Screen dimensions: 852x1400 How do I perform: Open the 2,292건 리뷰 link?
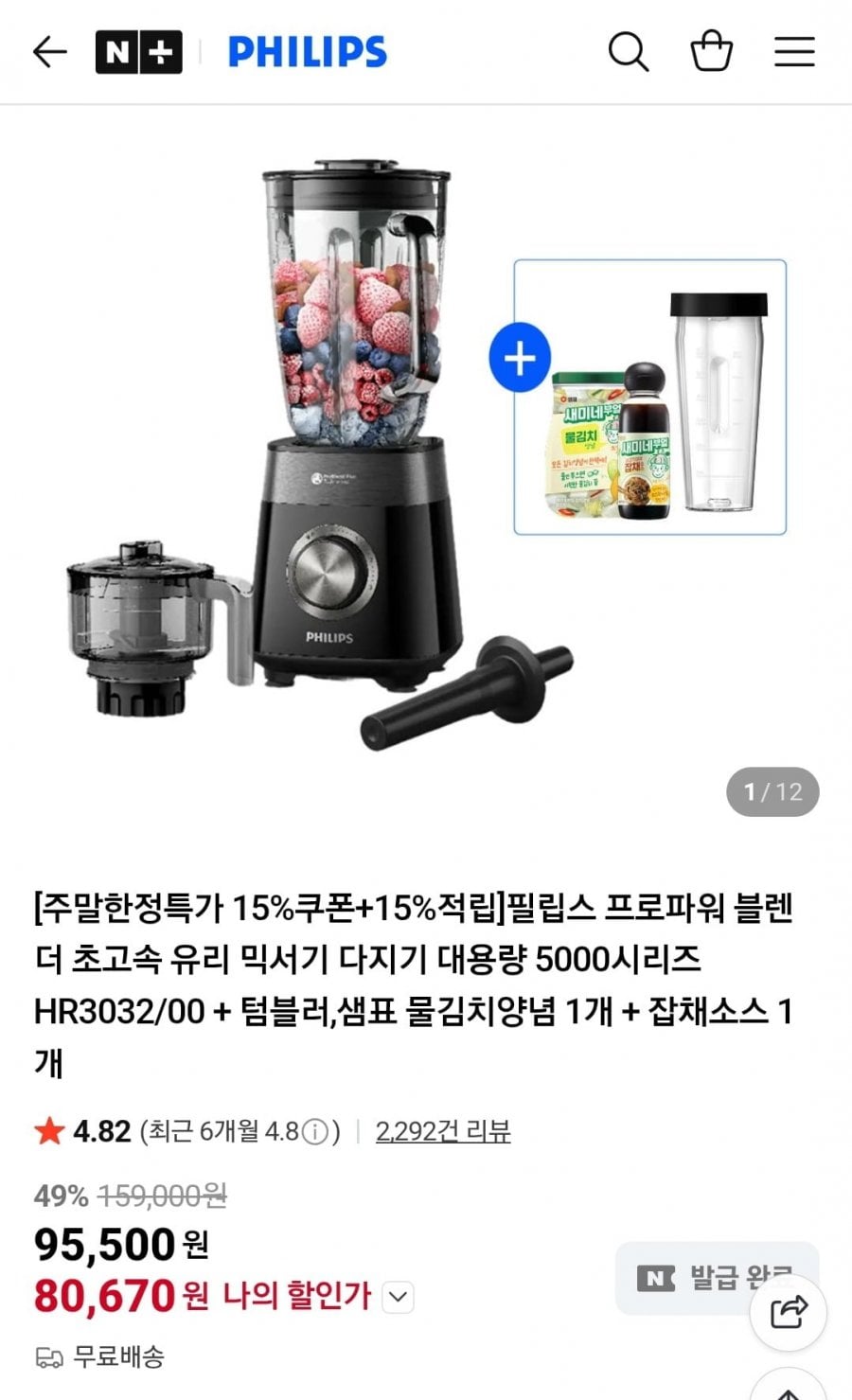(443, 1131)
